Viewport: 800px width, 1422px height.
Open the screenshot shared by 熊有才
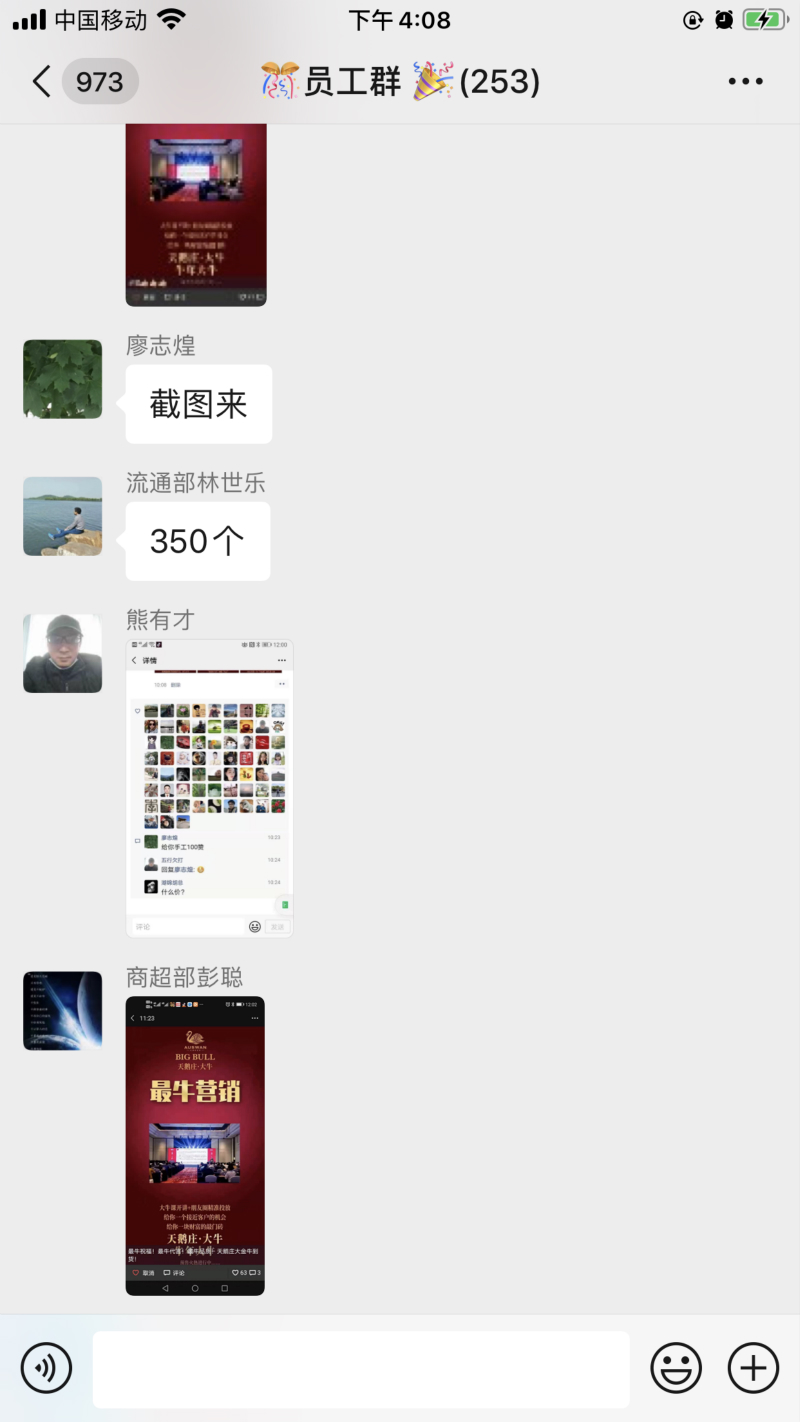coord(208,786)
